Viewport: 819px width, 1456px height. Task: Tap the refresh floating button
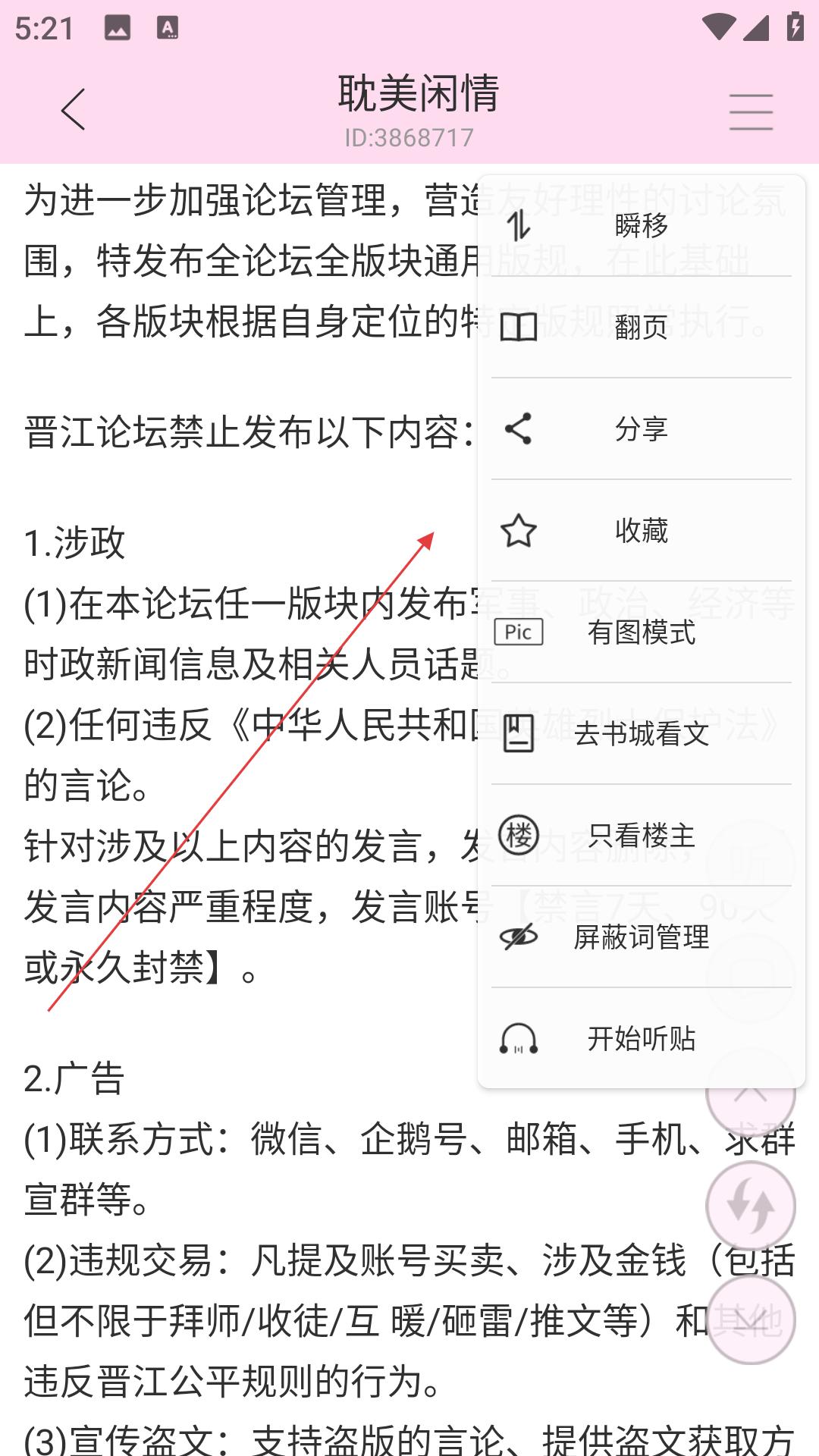[x=750, y=1206]
